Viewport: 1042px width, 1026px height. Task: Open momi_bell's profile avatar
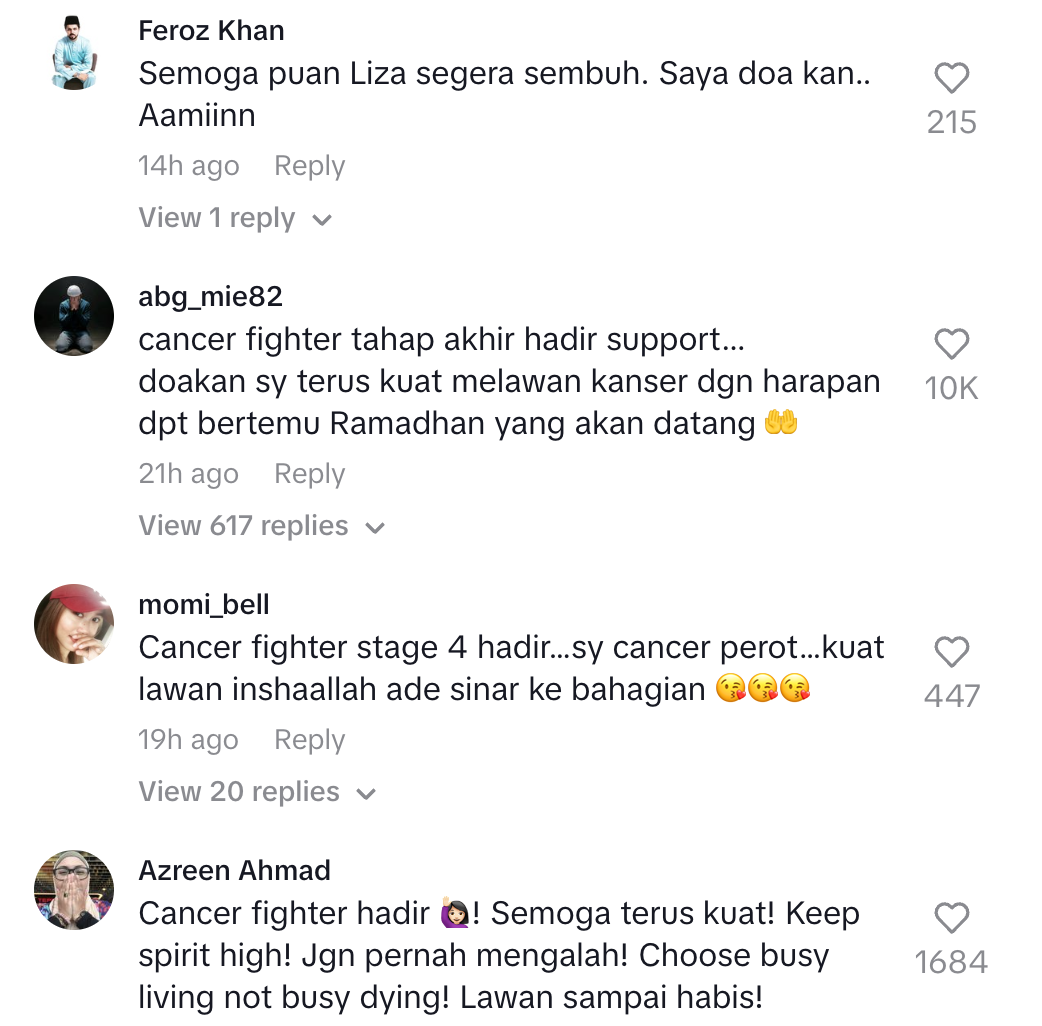click(x=74, y=624)
